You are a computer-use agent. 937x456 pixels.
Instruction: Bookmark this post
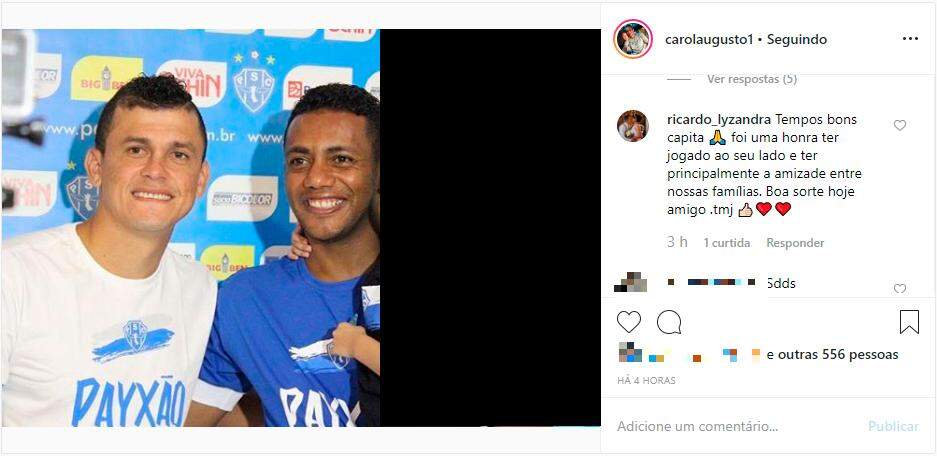point(908,322)
